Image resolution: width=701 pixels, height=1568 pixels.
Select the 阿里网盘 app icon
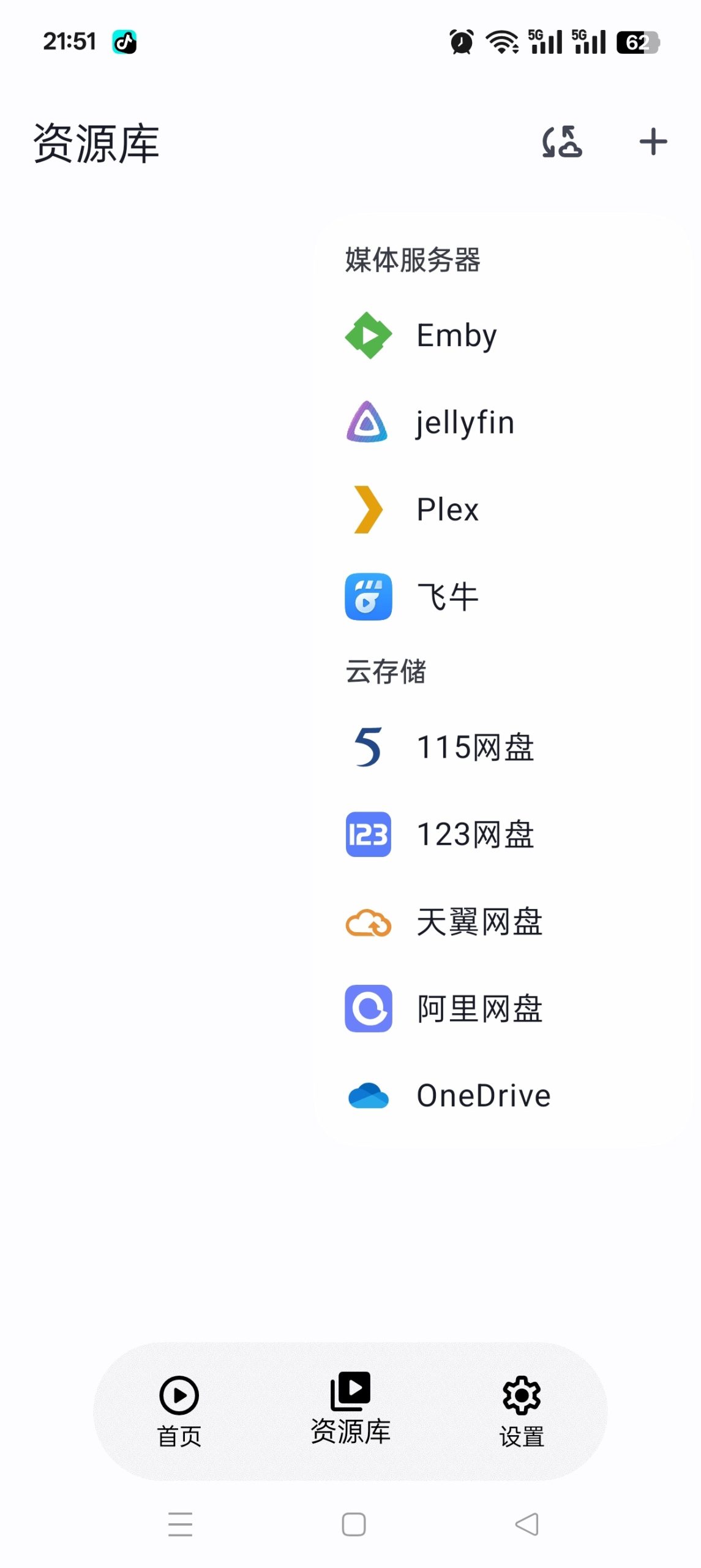[368, 1009]
